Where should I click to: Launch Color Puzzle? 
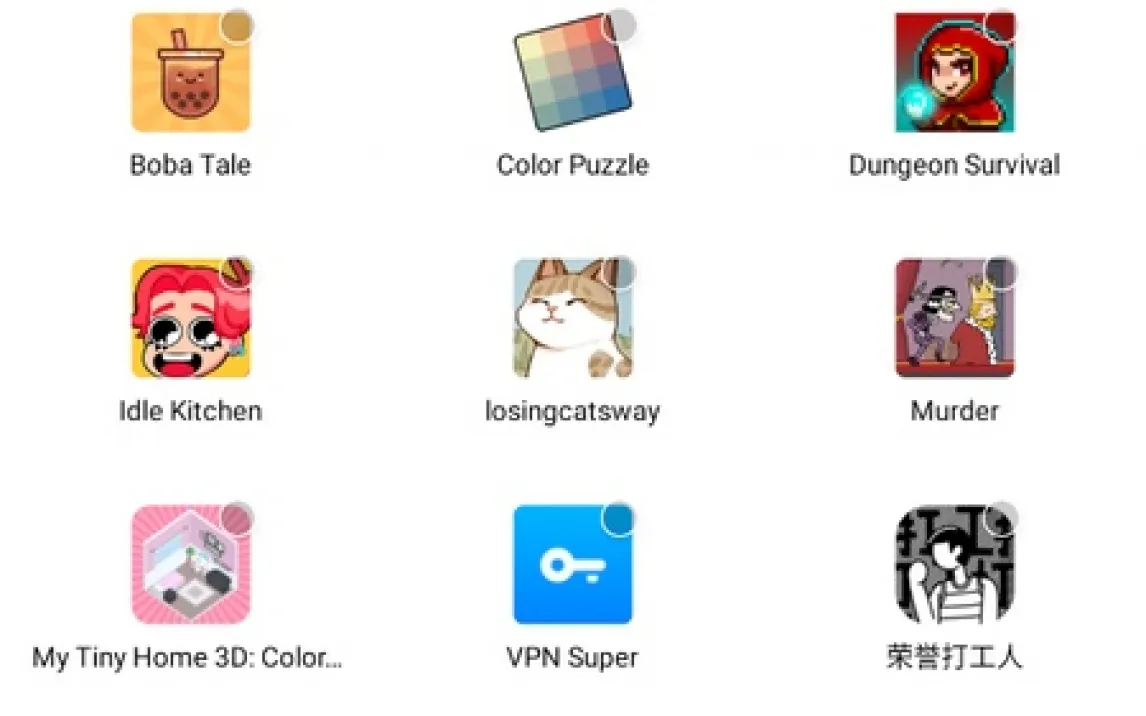[x=572, y=74]
